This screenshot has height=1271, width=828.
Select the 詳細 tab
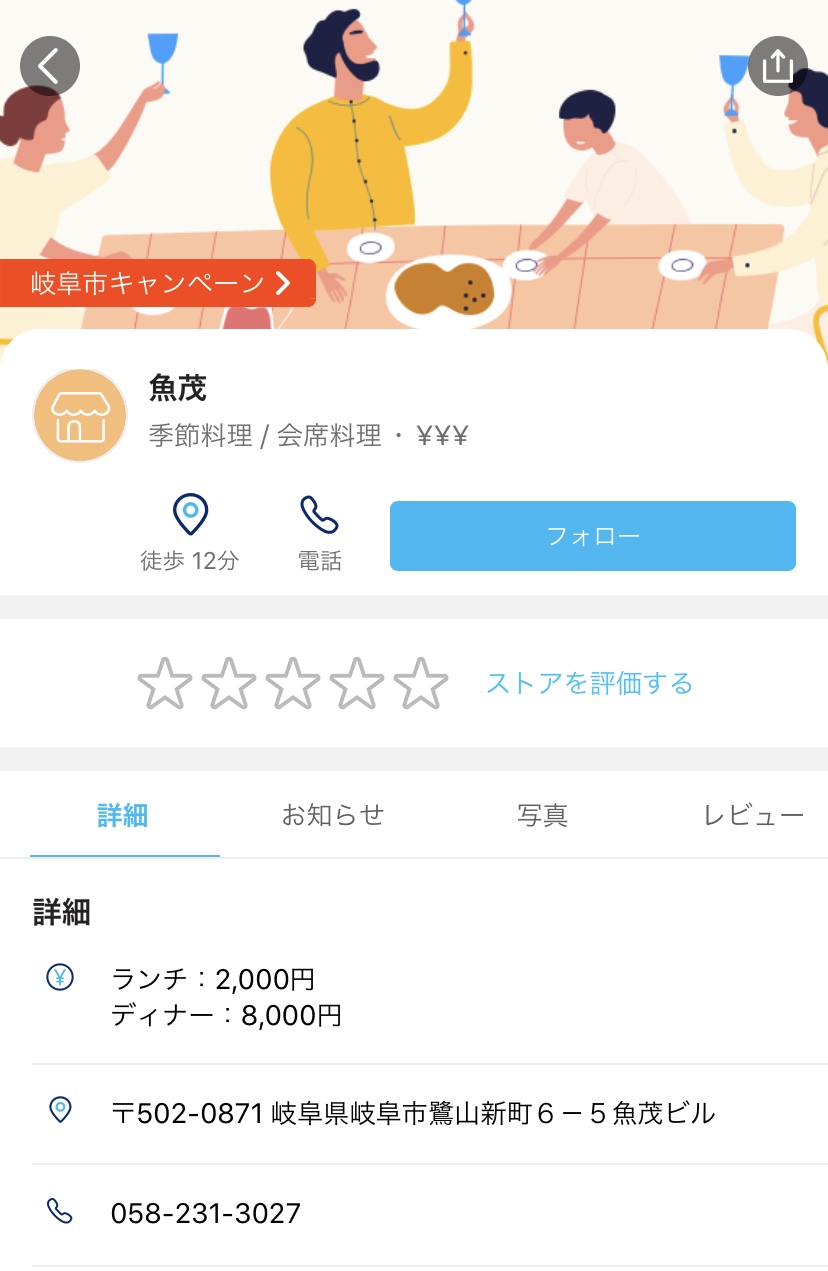pos(123,815)
